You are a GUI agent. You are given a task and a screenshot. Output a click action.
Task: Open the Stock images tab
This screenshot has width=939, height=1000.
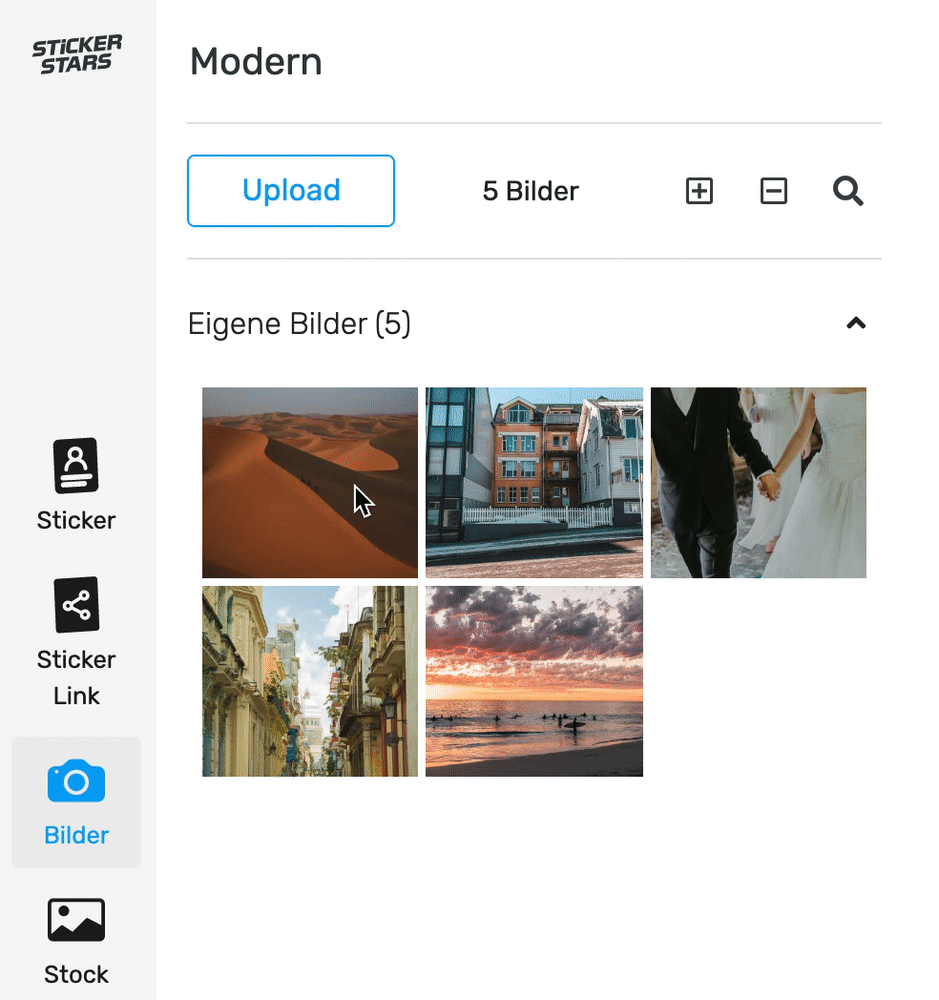coord(76,941)
